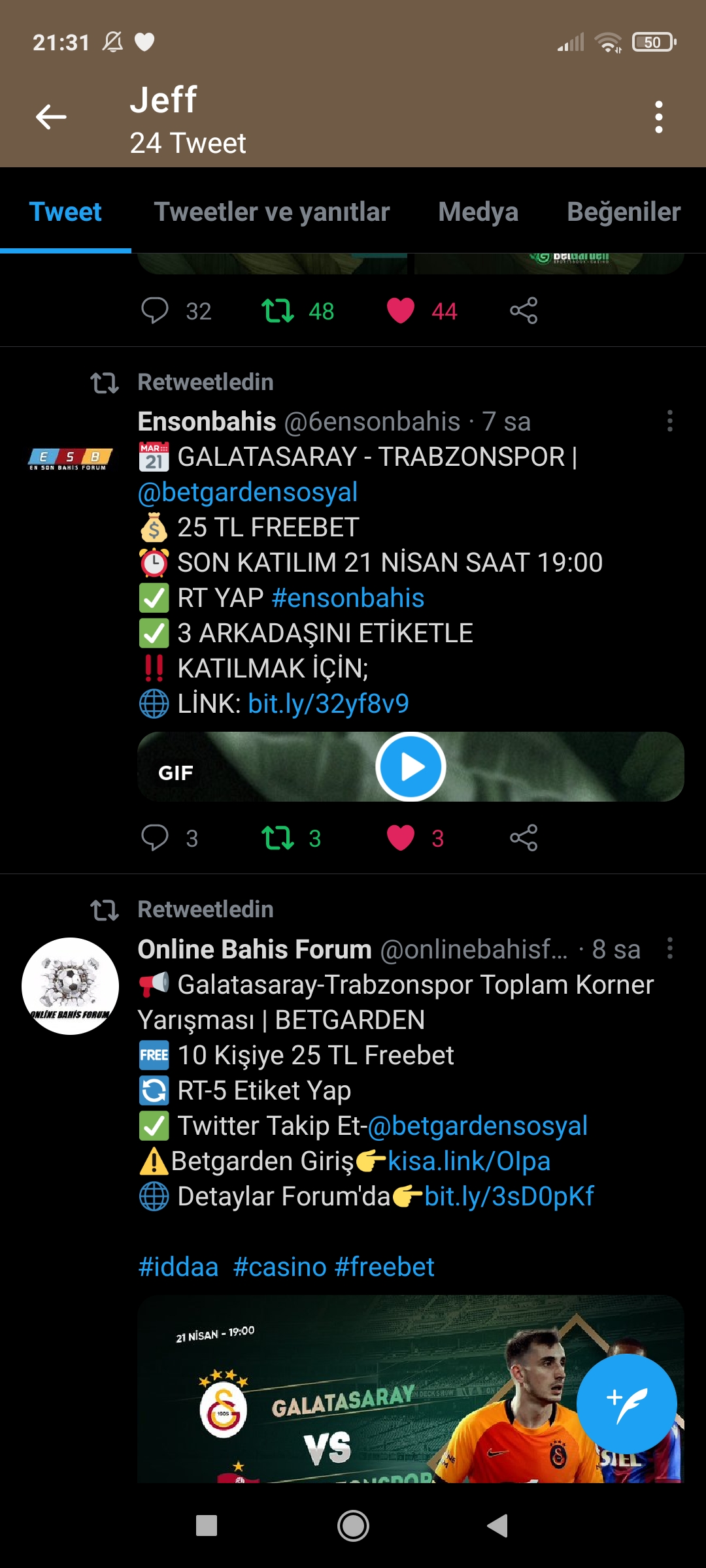
Task: Share the Ensonbahis tweet
Action: pyautogui.click(x=524, y=838)
